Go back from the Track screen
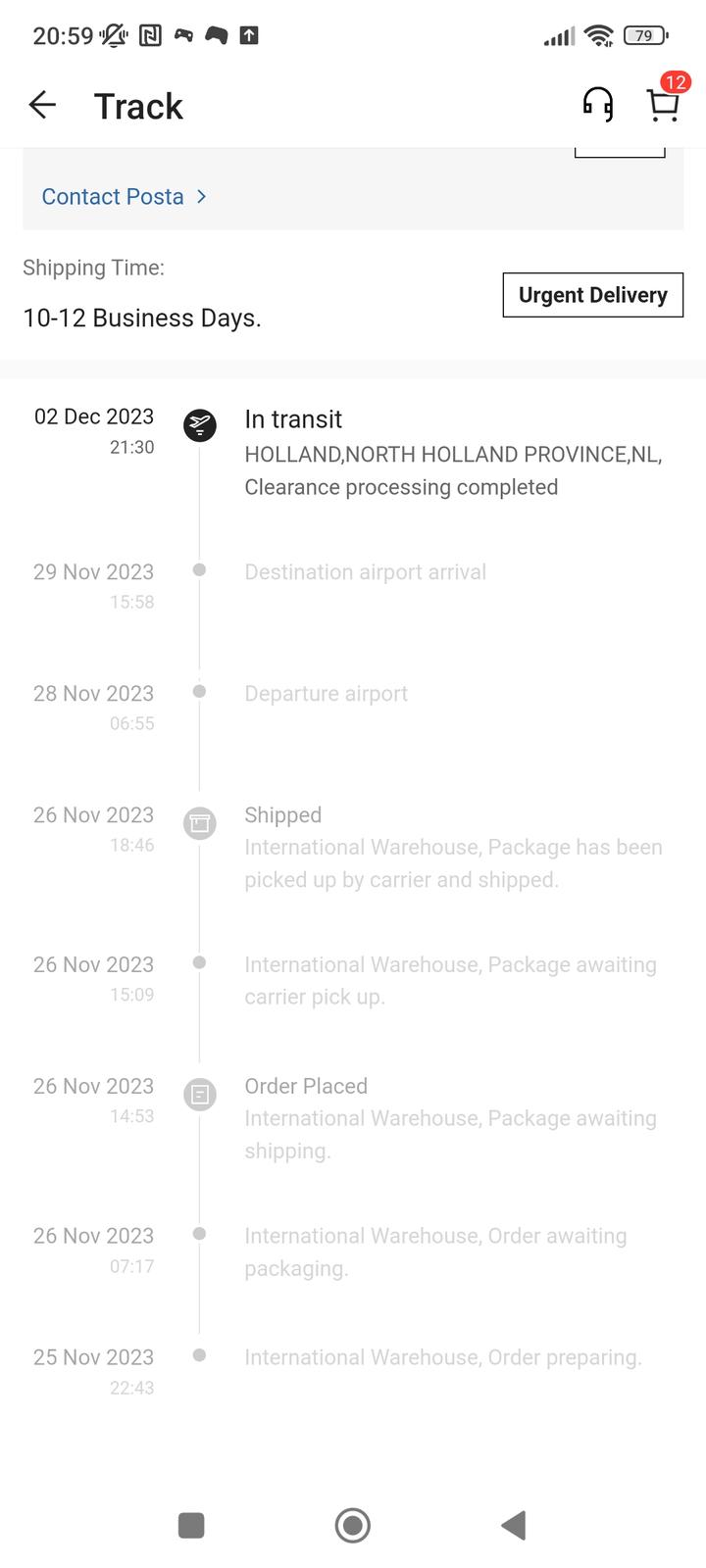The width and height of the screenshot is (706, 1568). pos(42,105)
